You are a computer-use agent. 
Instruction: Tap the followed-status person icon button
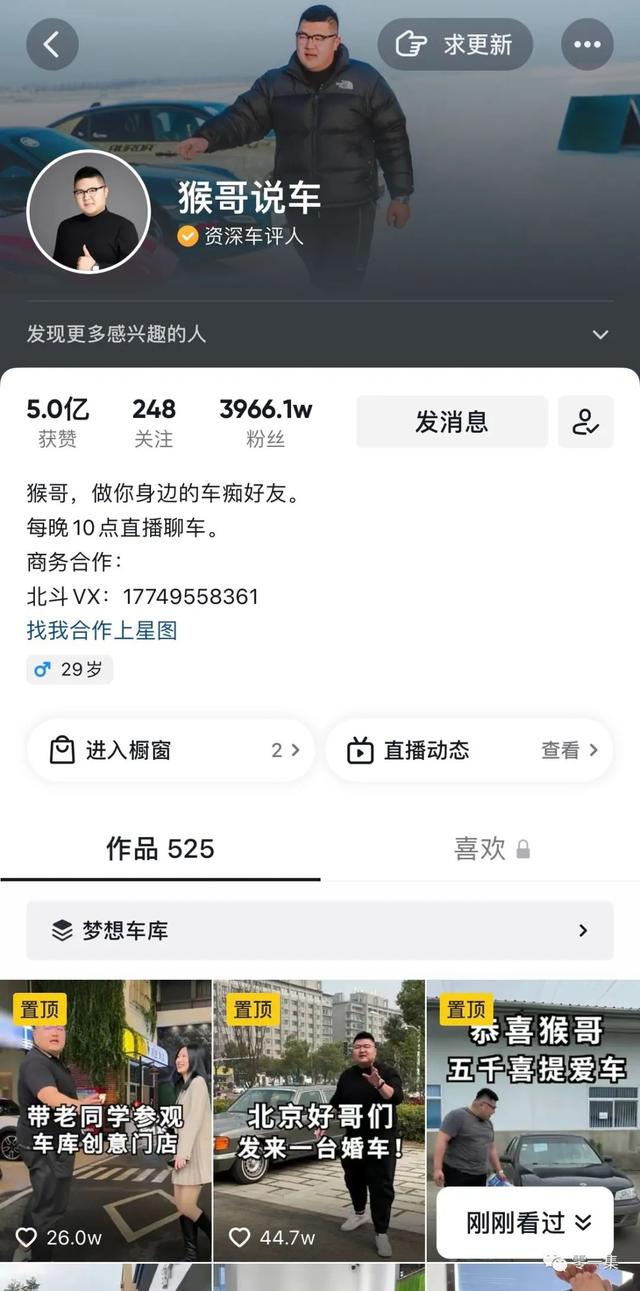(585, 422)
